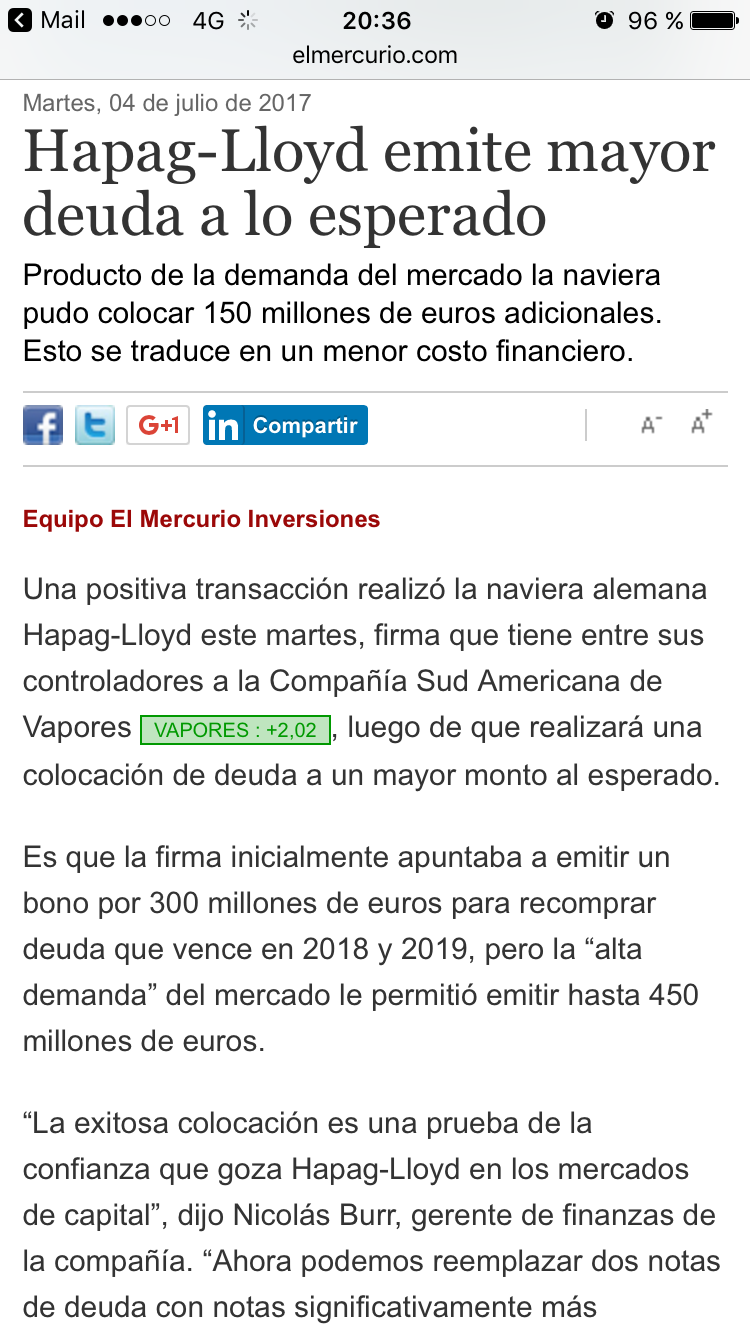The height and width of the screenshot is (1334, 750).
Task: Tap the elmercurio.com address bar
Action: click(x=375, y=55)
